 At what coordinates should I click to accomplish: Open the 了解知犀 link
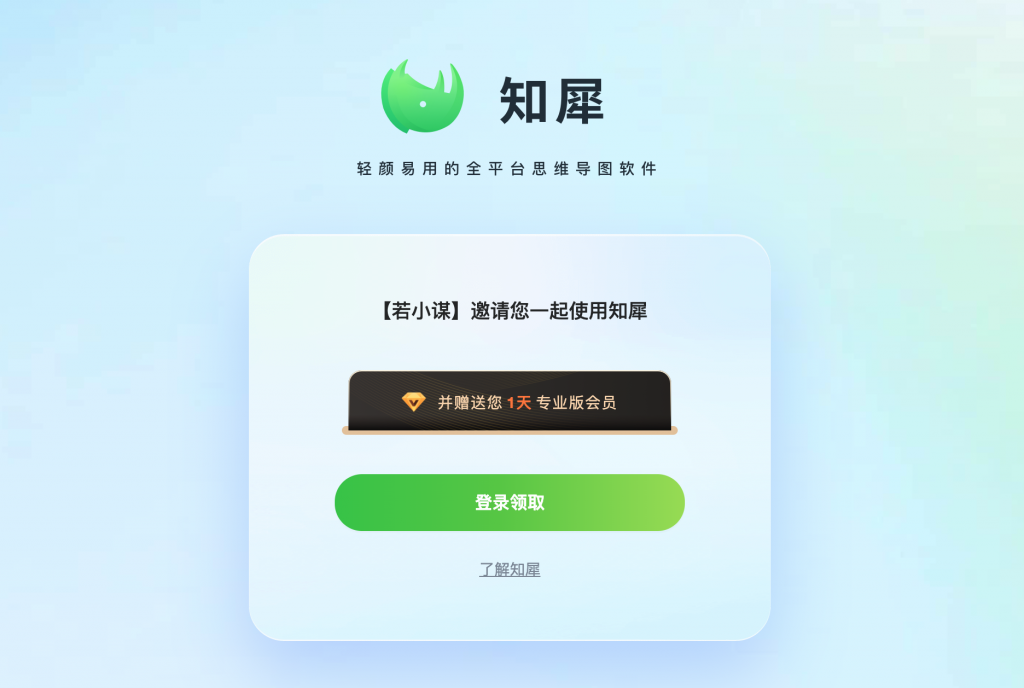click(x=509, y=570)
